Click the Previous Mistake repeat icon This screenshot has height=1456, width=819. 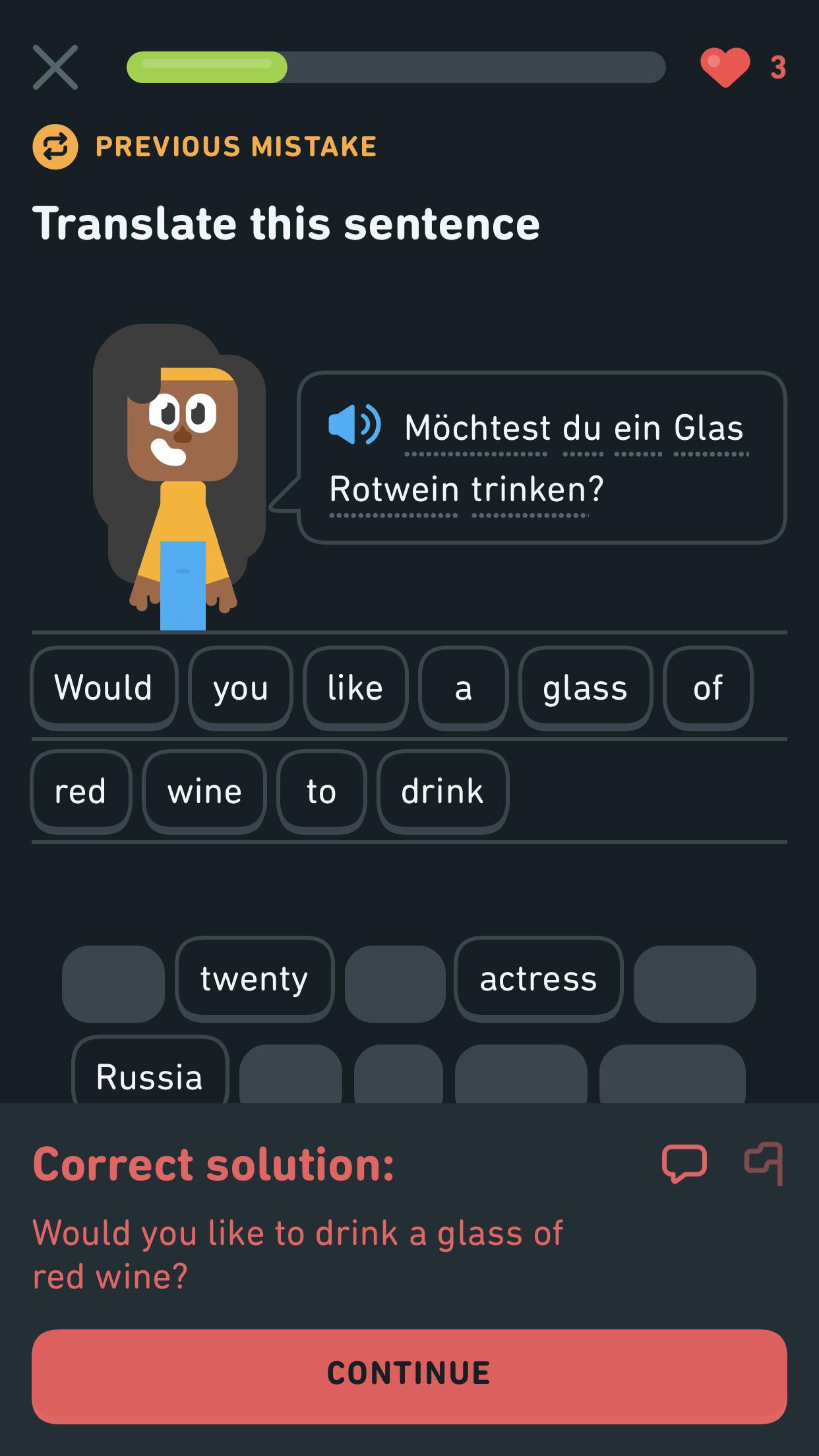(55, 147)
